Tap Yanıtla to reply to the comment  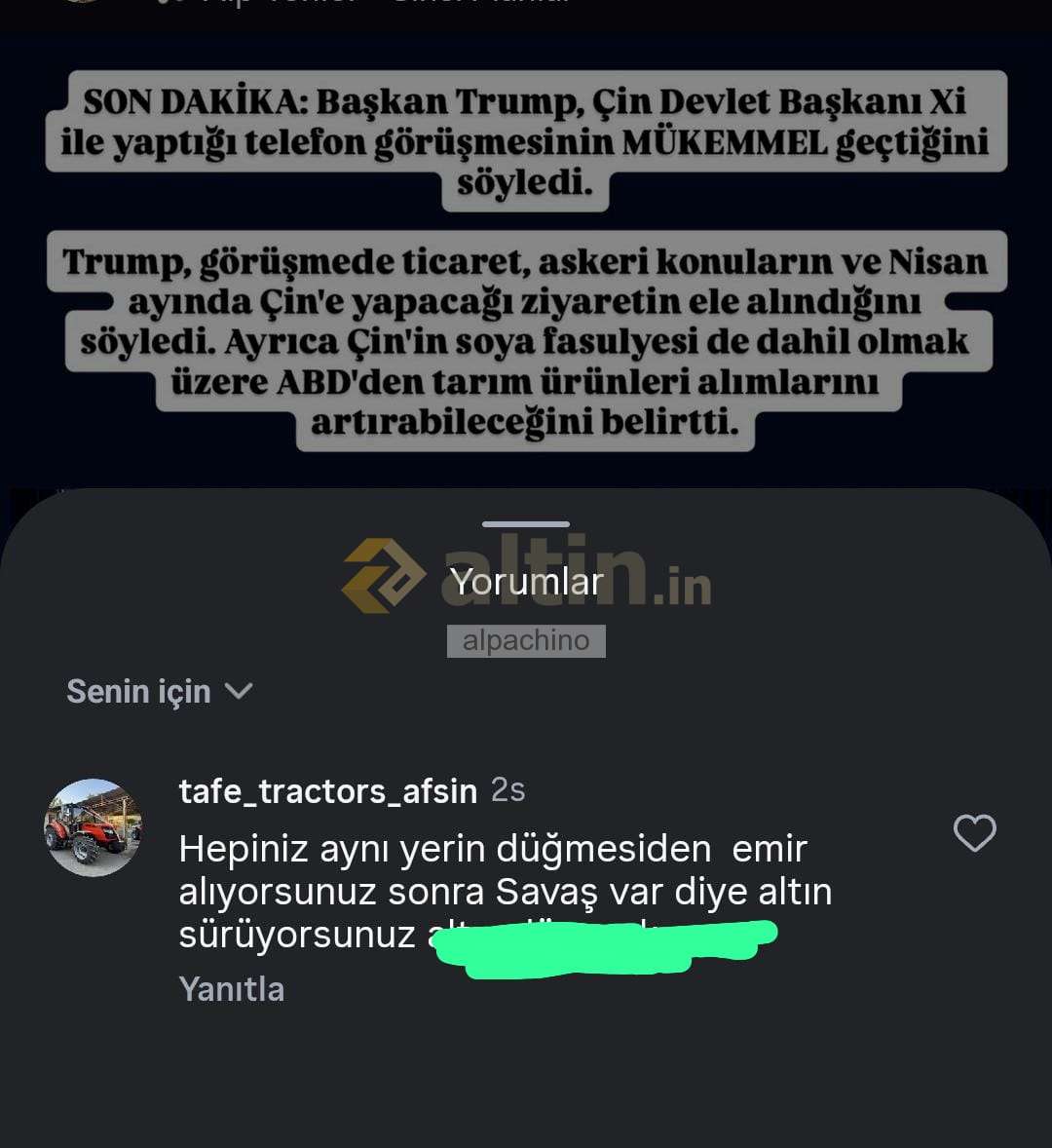coord(232,989)
